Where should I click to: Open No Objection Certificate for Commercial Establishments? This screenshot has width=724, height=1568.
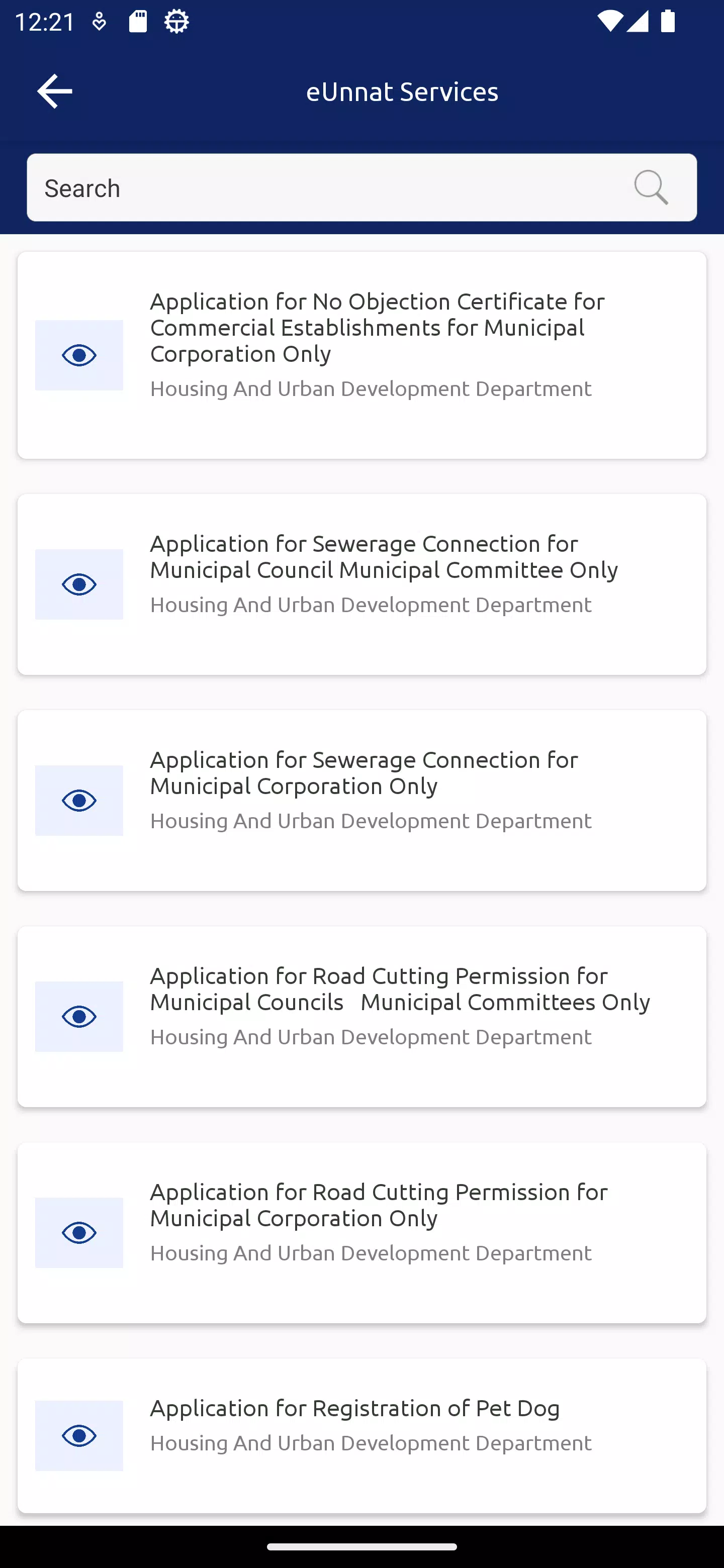tap(361, 355)
